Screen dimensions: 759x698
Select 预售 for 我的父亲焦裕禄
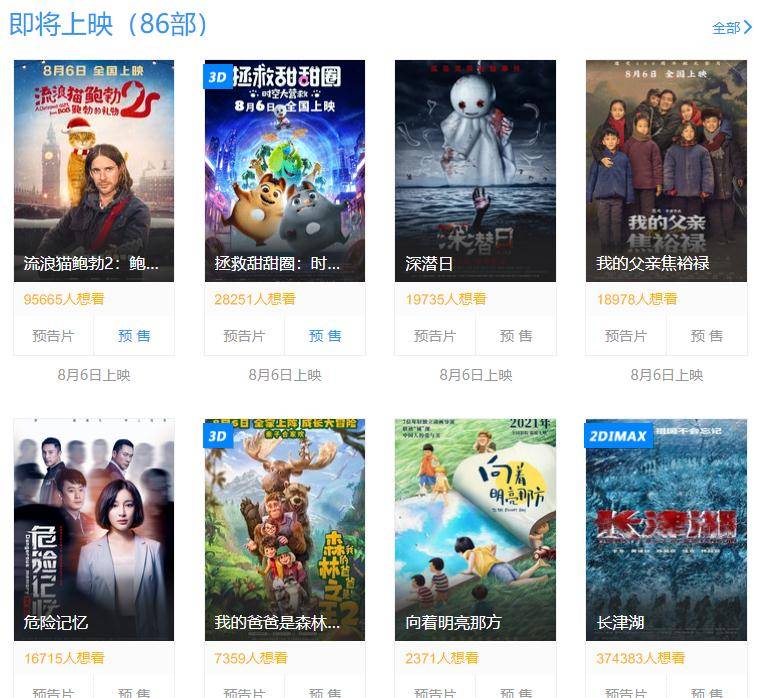[707, 336]
